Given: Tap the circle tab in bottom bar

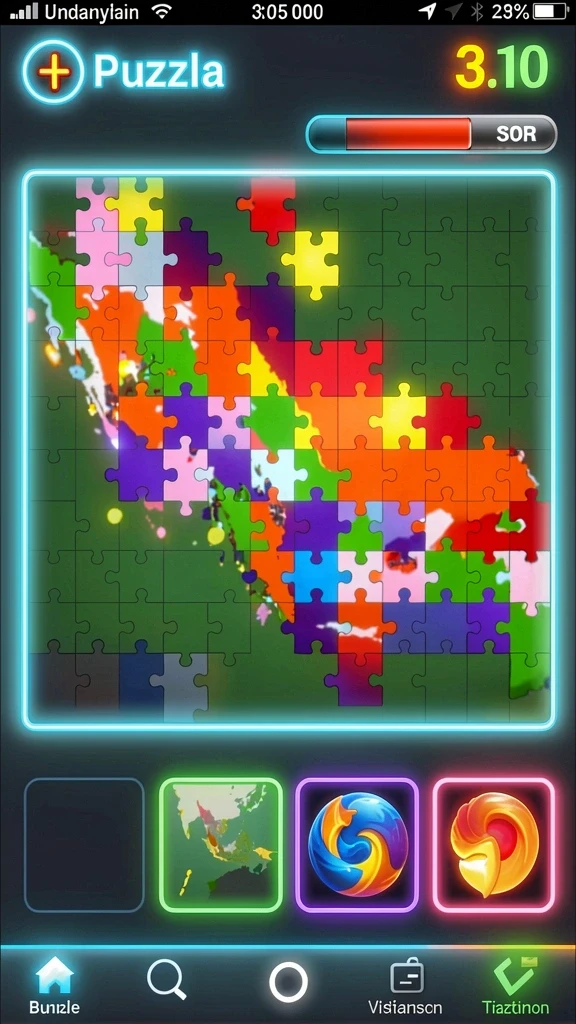Looking at the screenshot, I should click(288, 981).
